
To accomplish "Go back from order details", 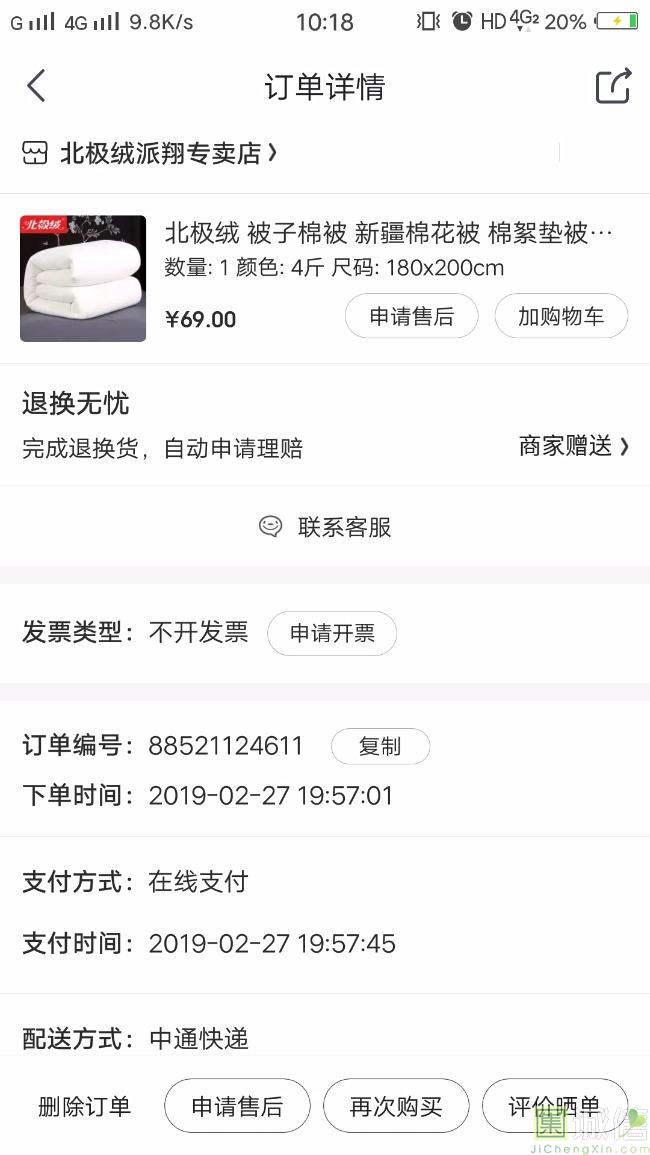I will (x=36, y=86).
